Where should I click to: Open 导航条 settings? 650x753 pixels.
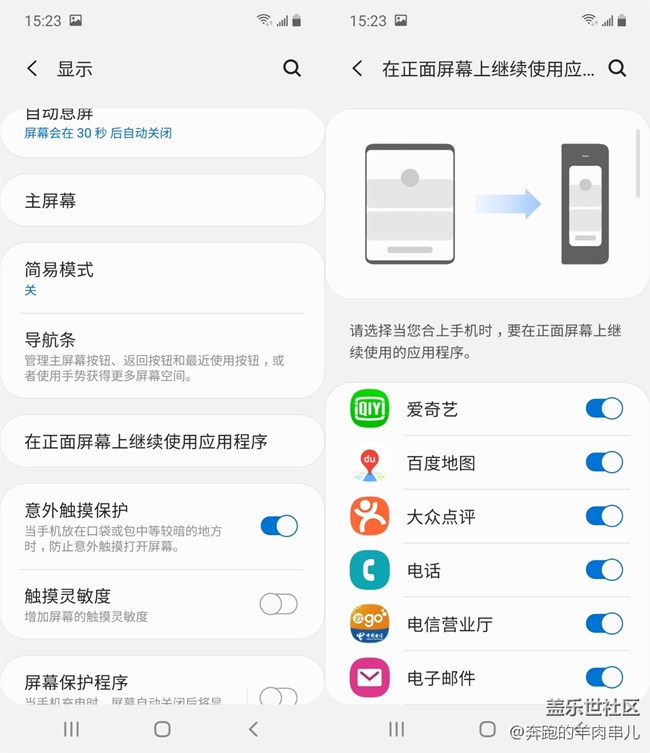tap(160, 355)
